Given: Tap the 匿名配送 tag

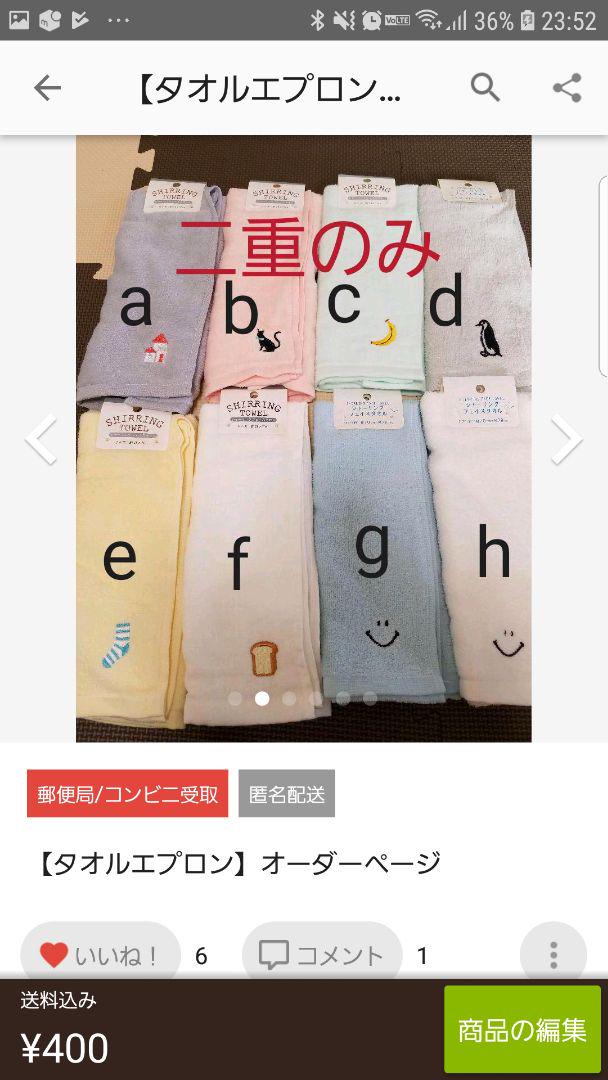Looking at the screenshot, I should (x=287, y=793).
